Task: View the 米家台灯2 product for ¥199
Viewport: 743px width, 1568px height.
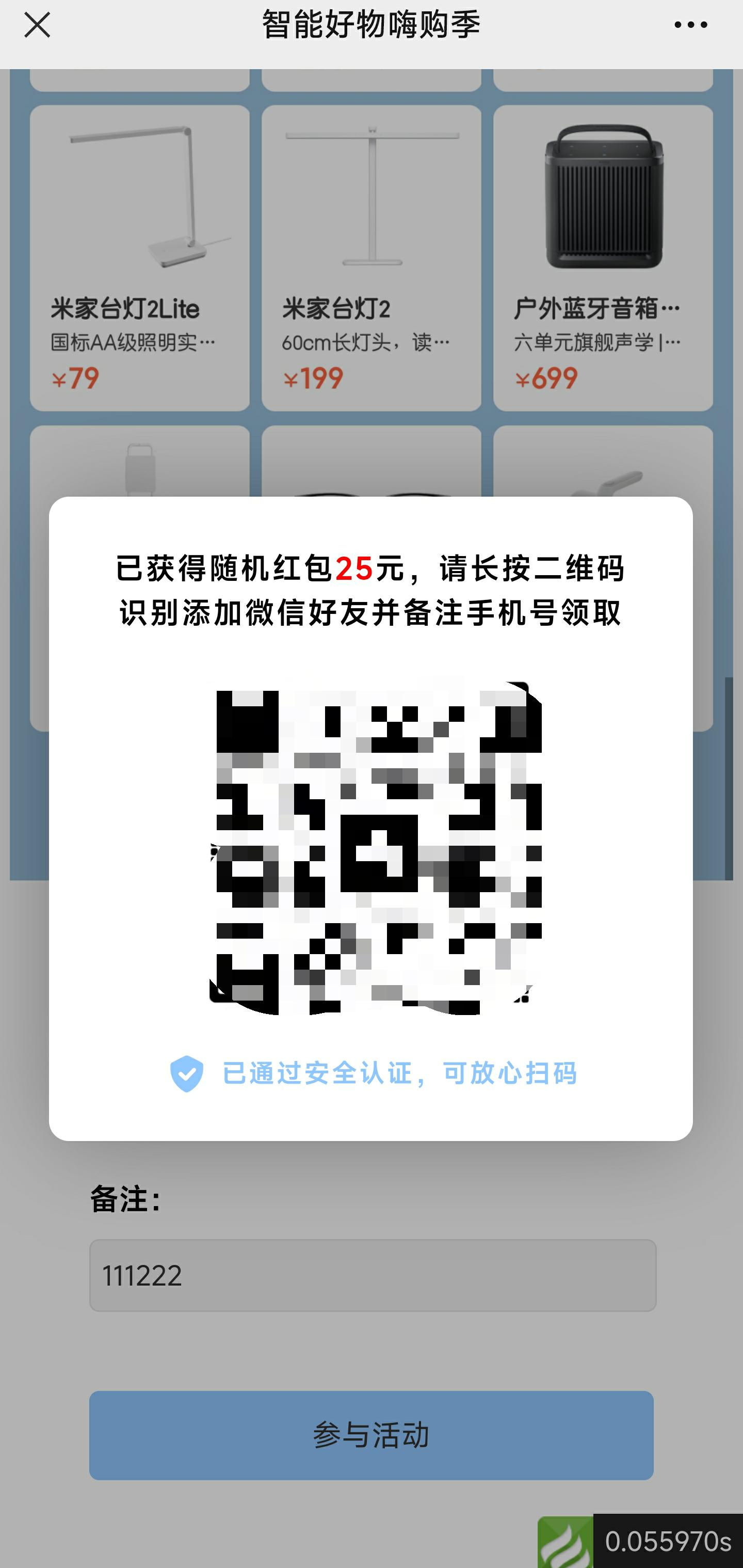Action: (371, 258)
